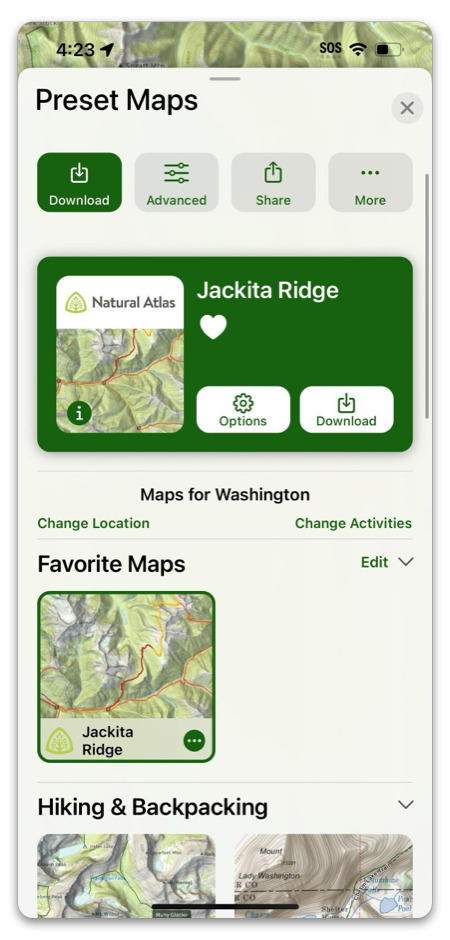The width and height of the screenshot is (450, 940).
Task: Tap the white Download button for Jackita Ridge
Action: click(x=346, y=409)
